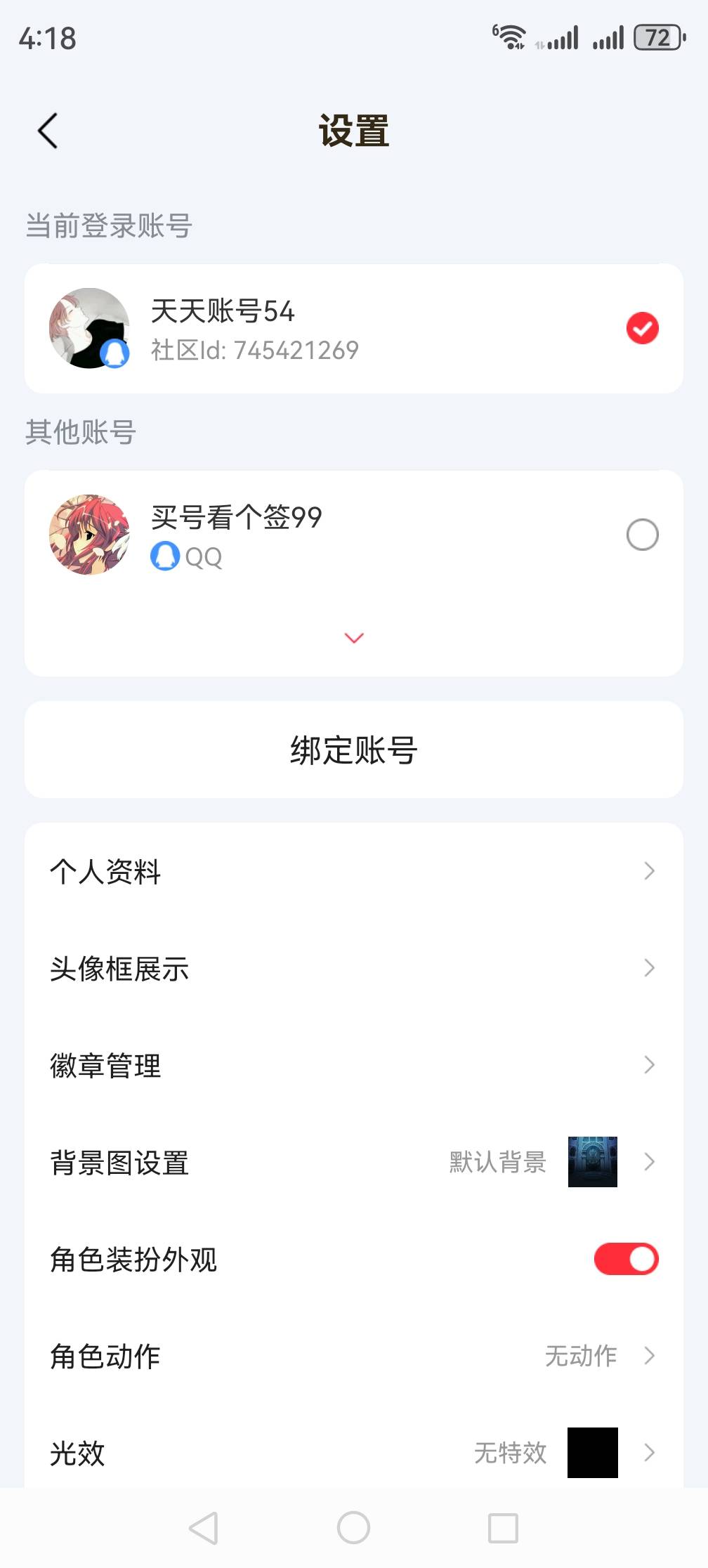Open 天天账号54's profile avatar
Viewport: 708px width, 1568px height.
click(x=90, y=327)
